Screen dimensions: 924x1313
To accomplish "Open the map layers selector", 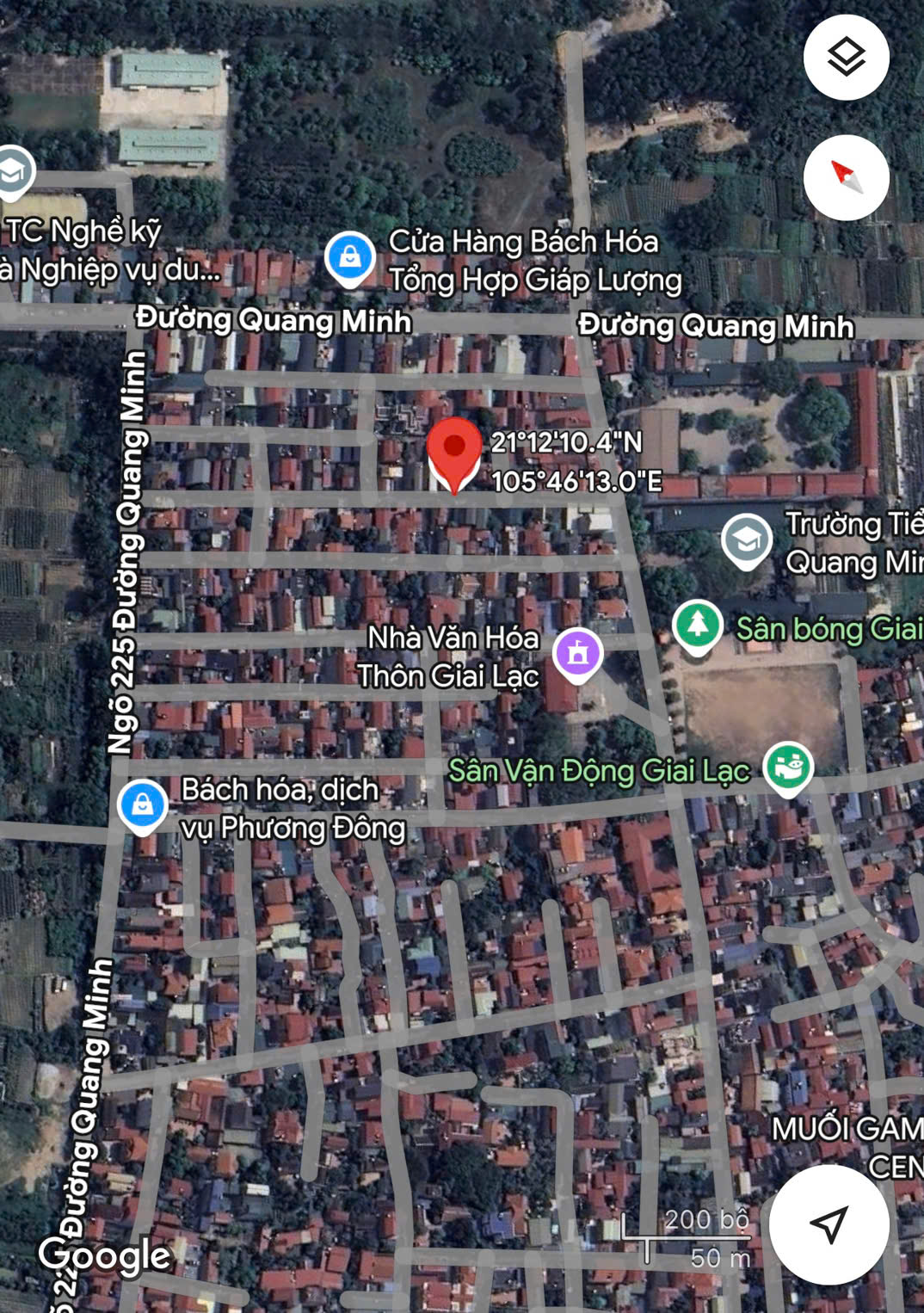I will 846,57.
